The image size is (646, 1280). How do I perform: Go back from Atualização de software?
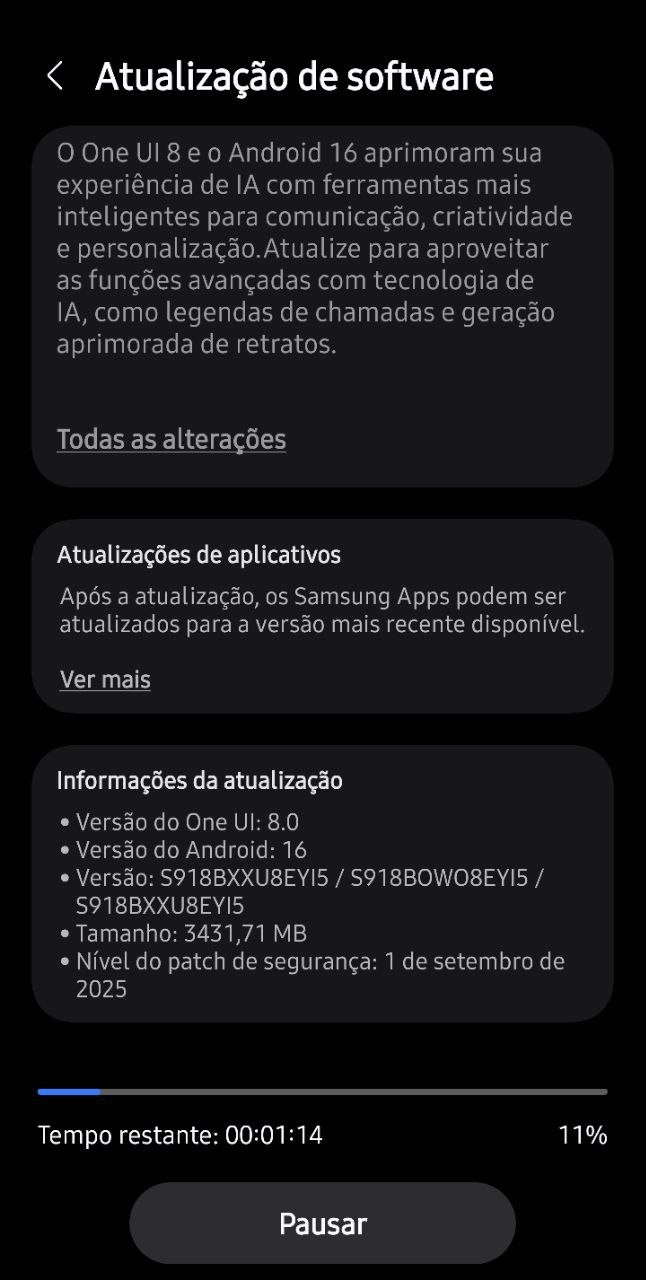pyautogui.click(x=55, y=76)
